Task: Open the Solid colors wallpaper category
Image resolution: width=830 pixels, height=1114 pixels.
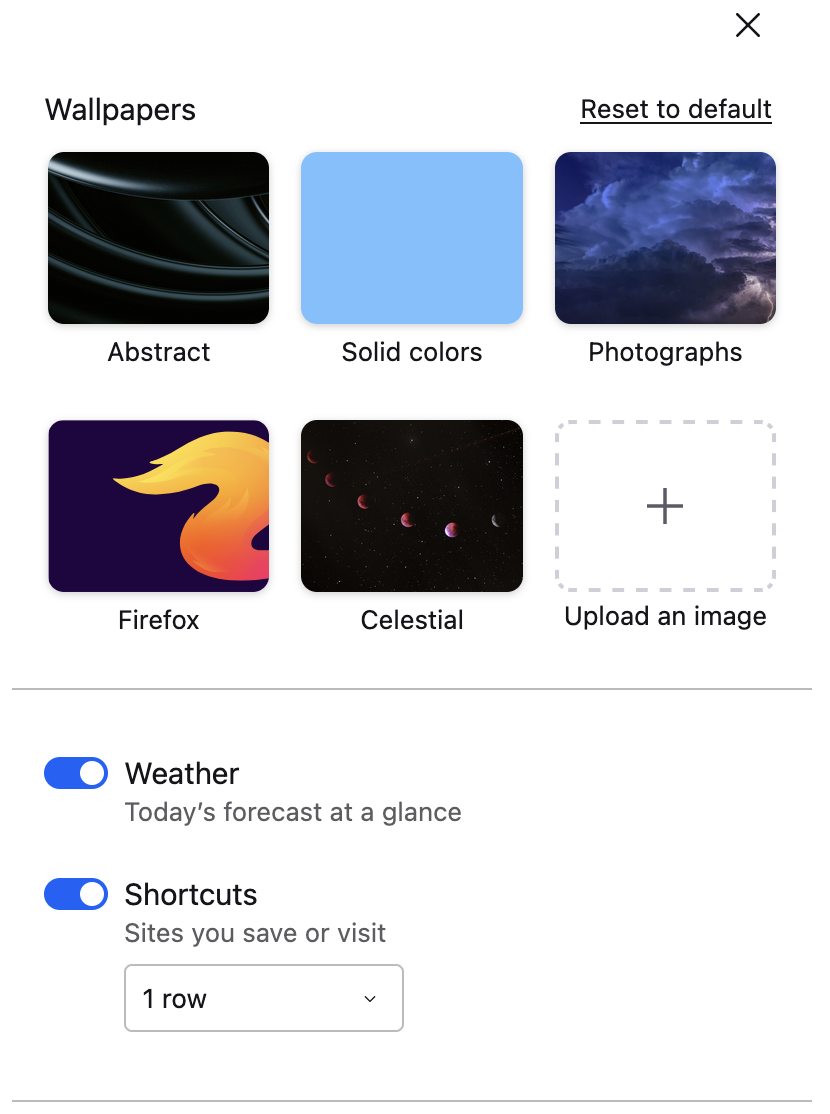Action: 412,238
